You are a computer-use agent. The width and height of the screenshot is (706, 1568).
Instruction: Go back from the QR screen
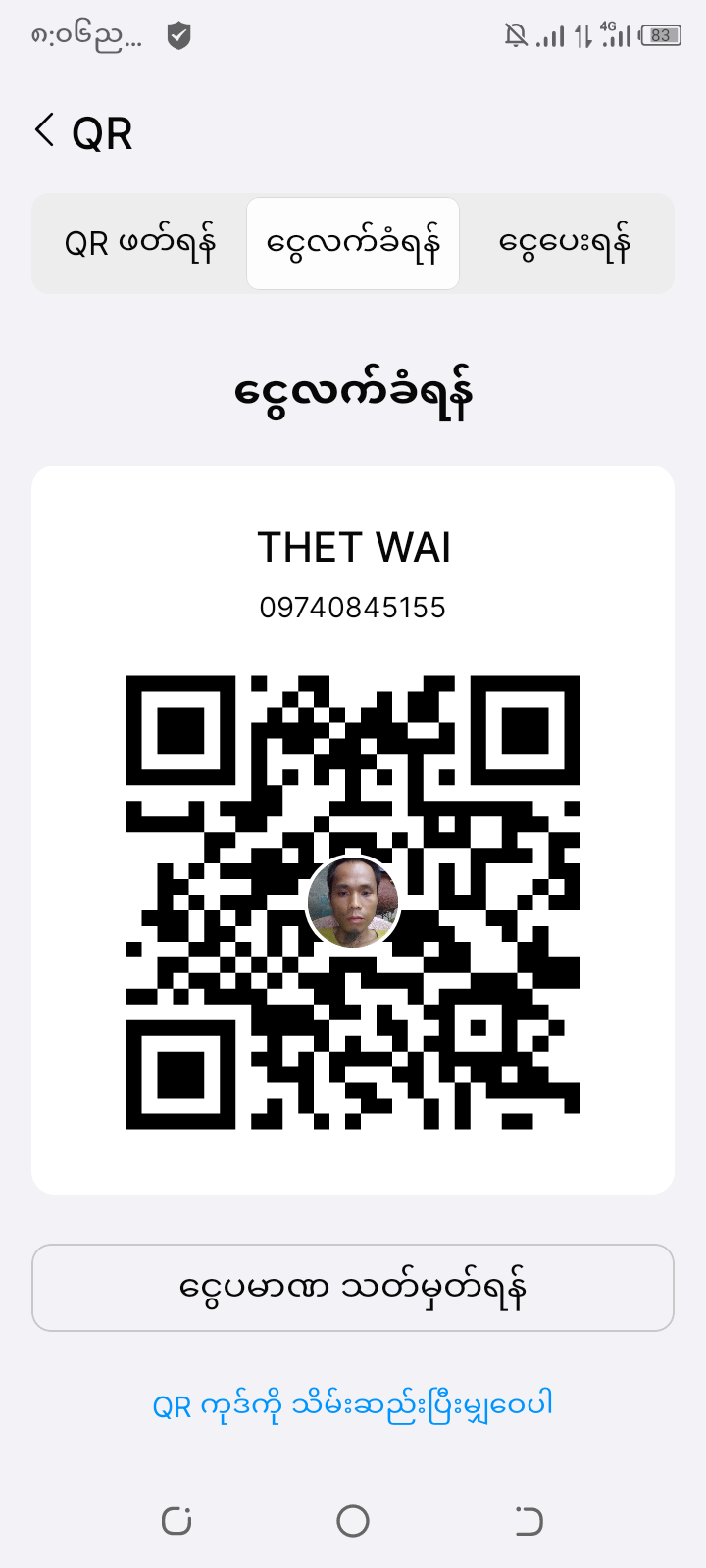(45, 130)
